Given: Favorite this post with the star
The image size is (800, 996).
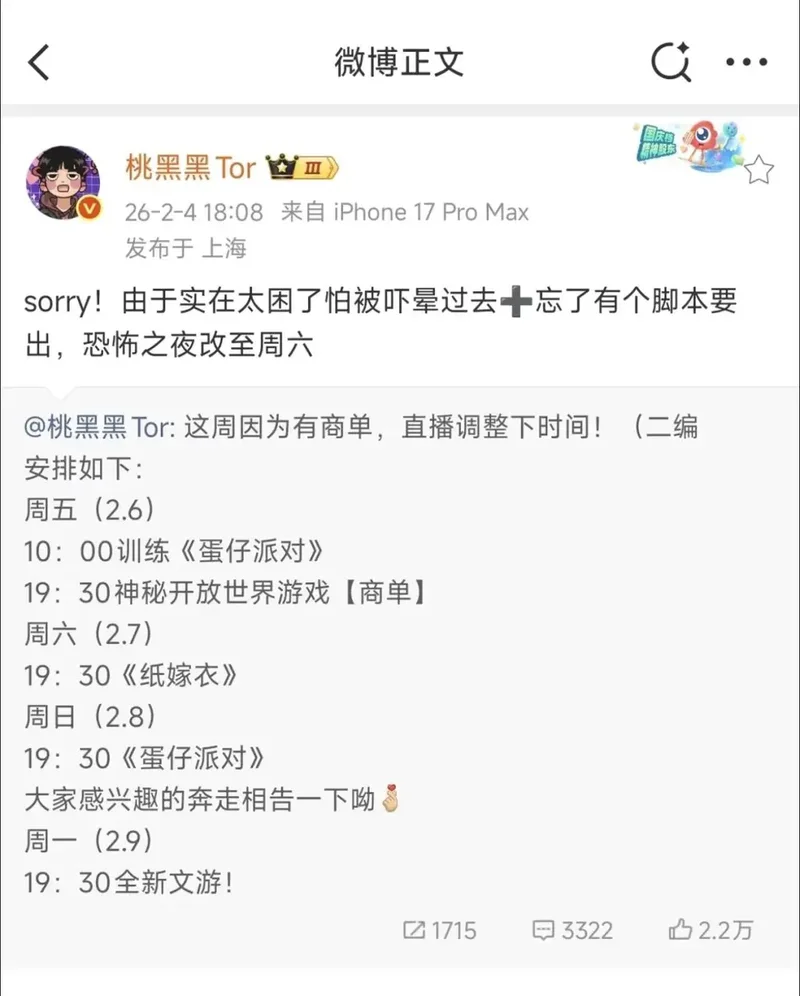Looking at the screenshot, I should click(x=759, y=170).
